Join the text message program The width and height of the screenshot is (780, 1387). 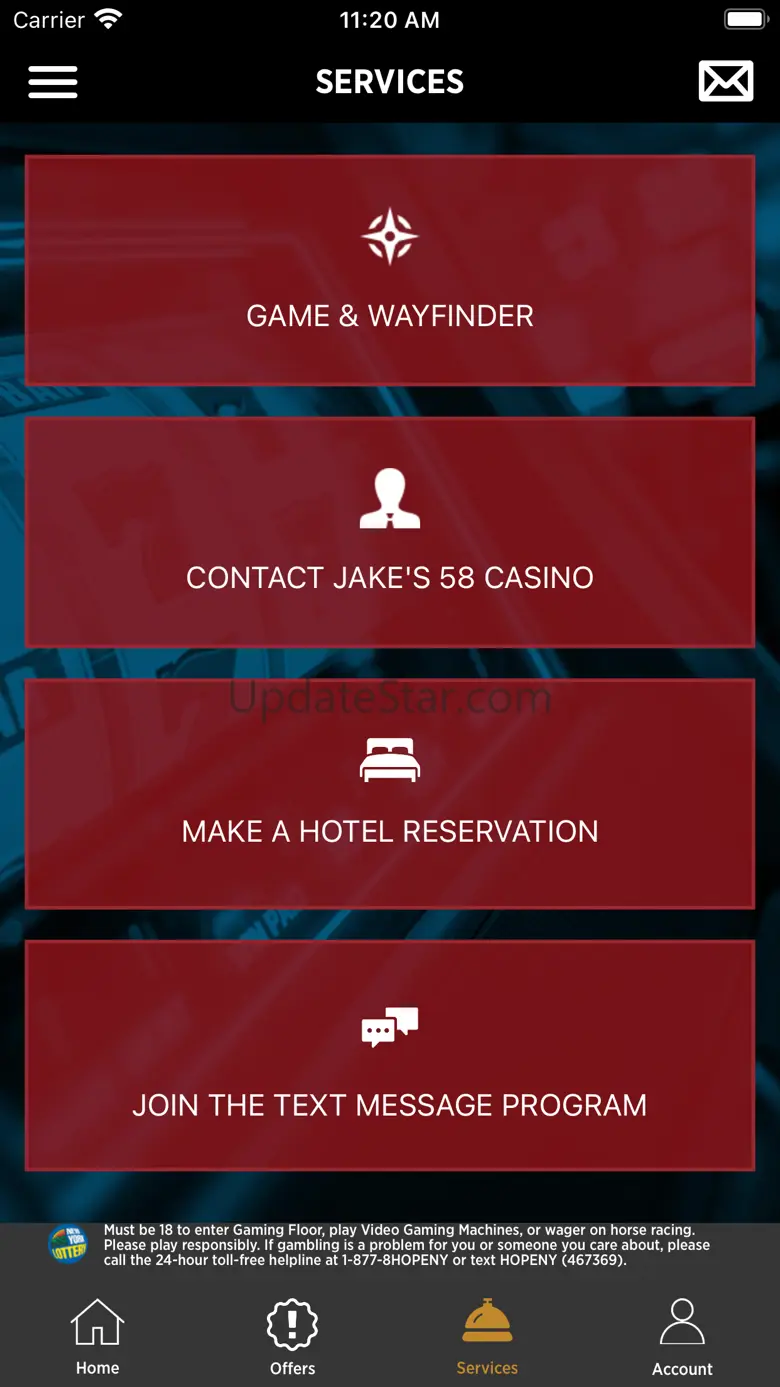click(x=390, y=1055)
